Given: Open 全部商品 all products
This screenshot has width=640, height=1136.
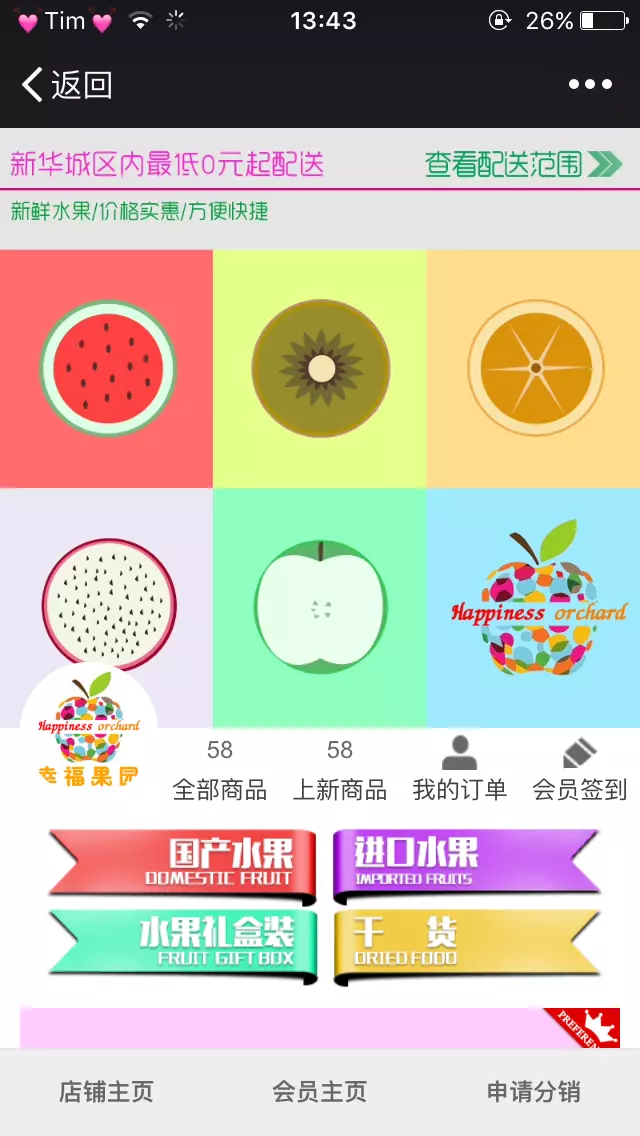Looking at the screenshot, I should [x=220, y=771].
